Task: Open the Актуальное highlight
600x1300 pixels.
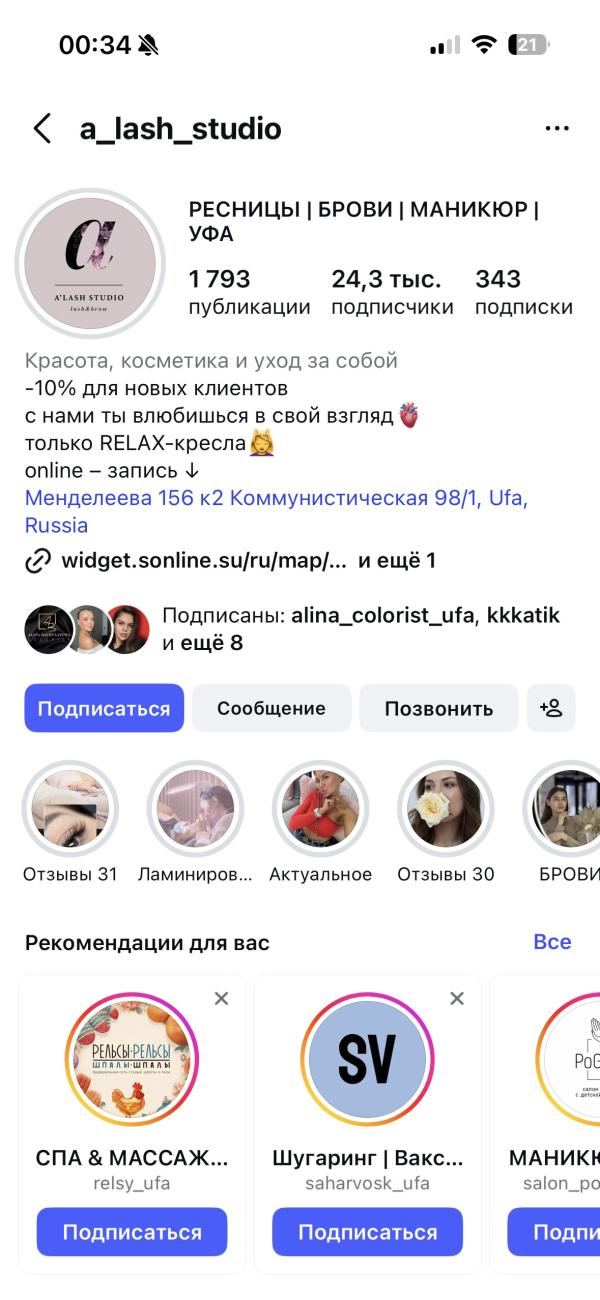Action: 320,808
